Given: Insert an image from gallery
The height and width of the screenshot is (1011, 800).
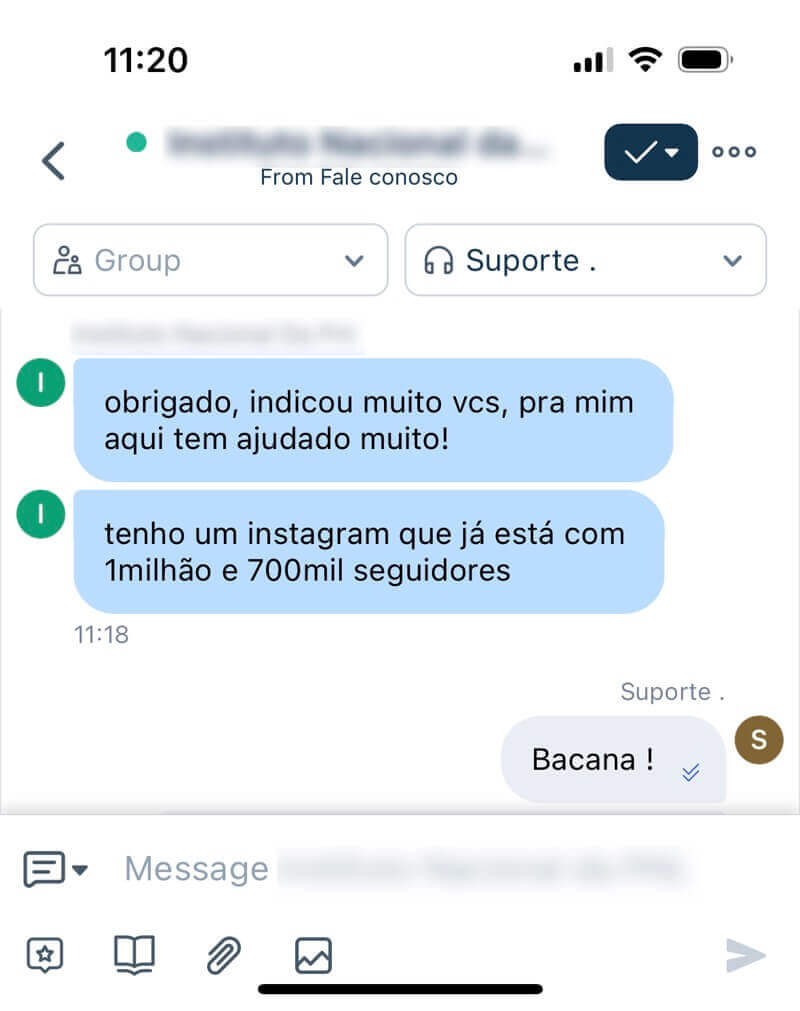Looking at the screenshot, I should pyautogui.click(x=313, y=955).
